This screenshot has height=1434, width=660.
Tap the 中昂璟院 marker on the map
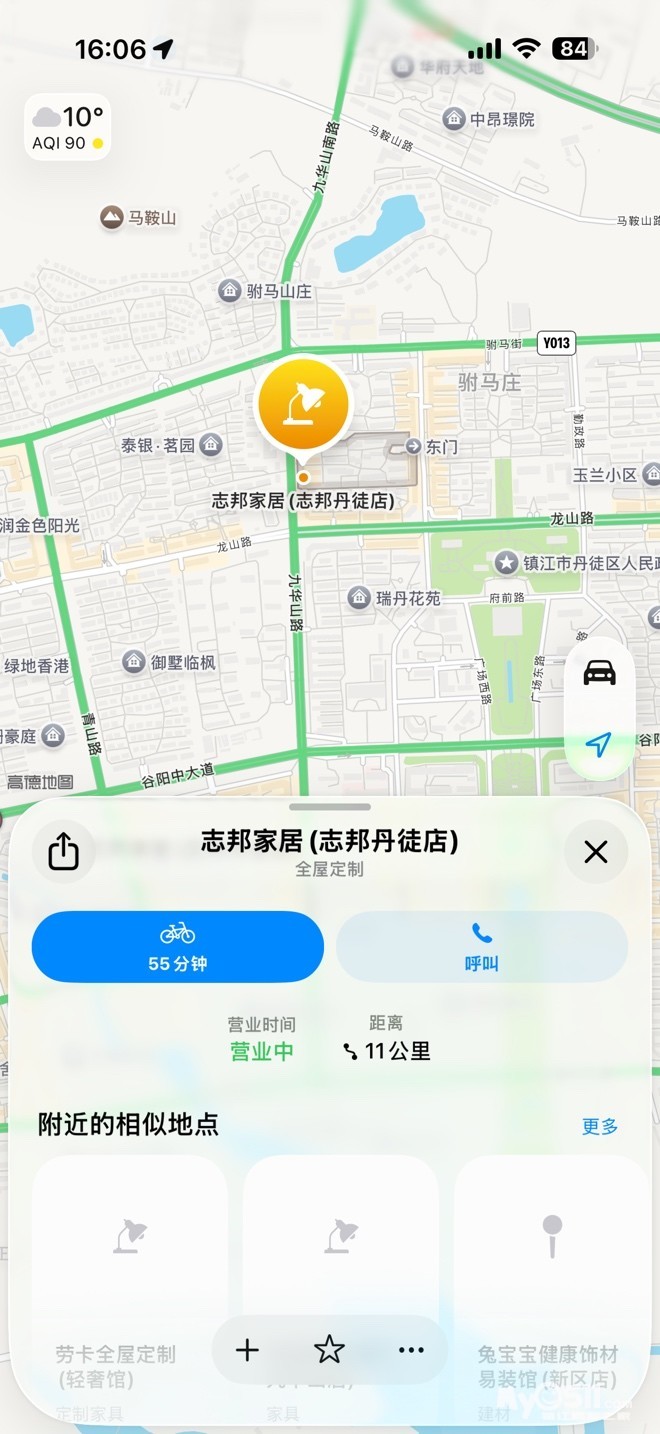454,119
